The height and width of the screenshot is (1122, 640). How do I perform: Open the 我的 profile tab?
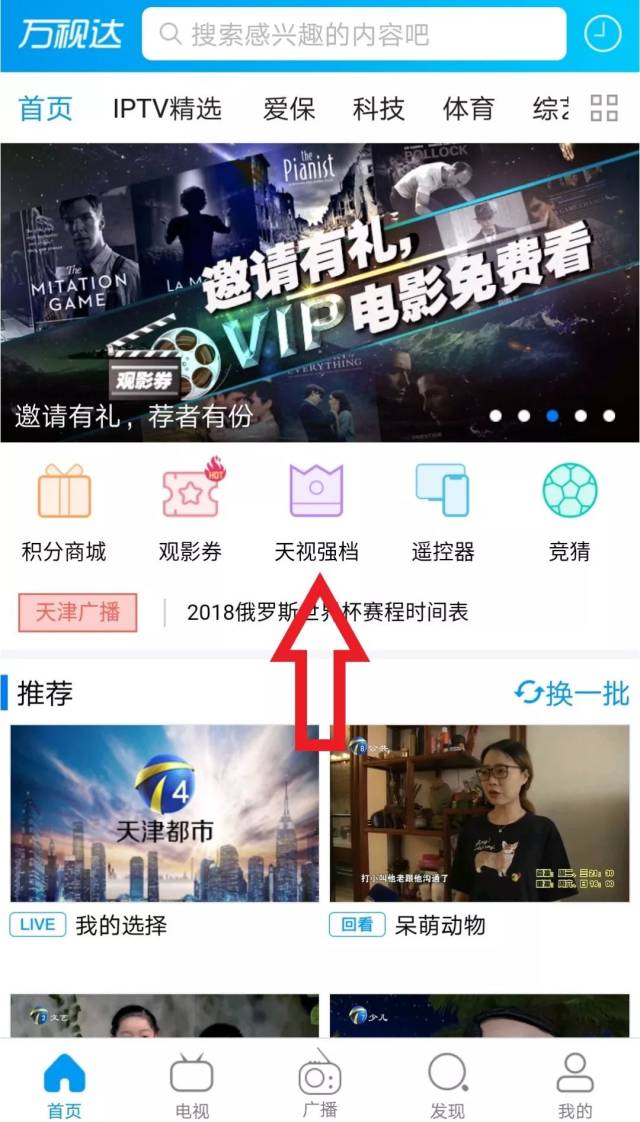(575, 1085)
